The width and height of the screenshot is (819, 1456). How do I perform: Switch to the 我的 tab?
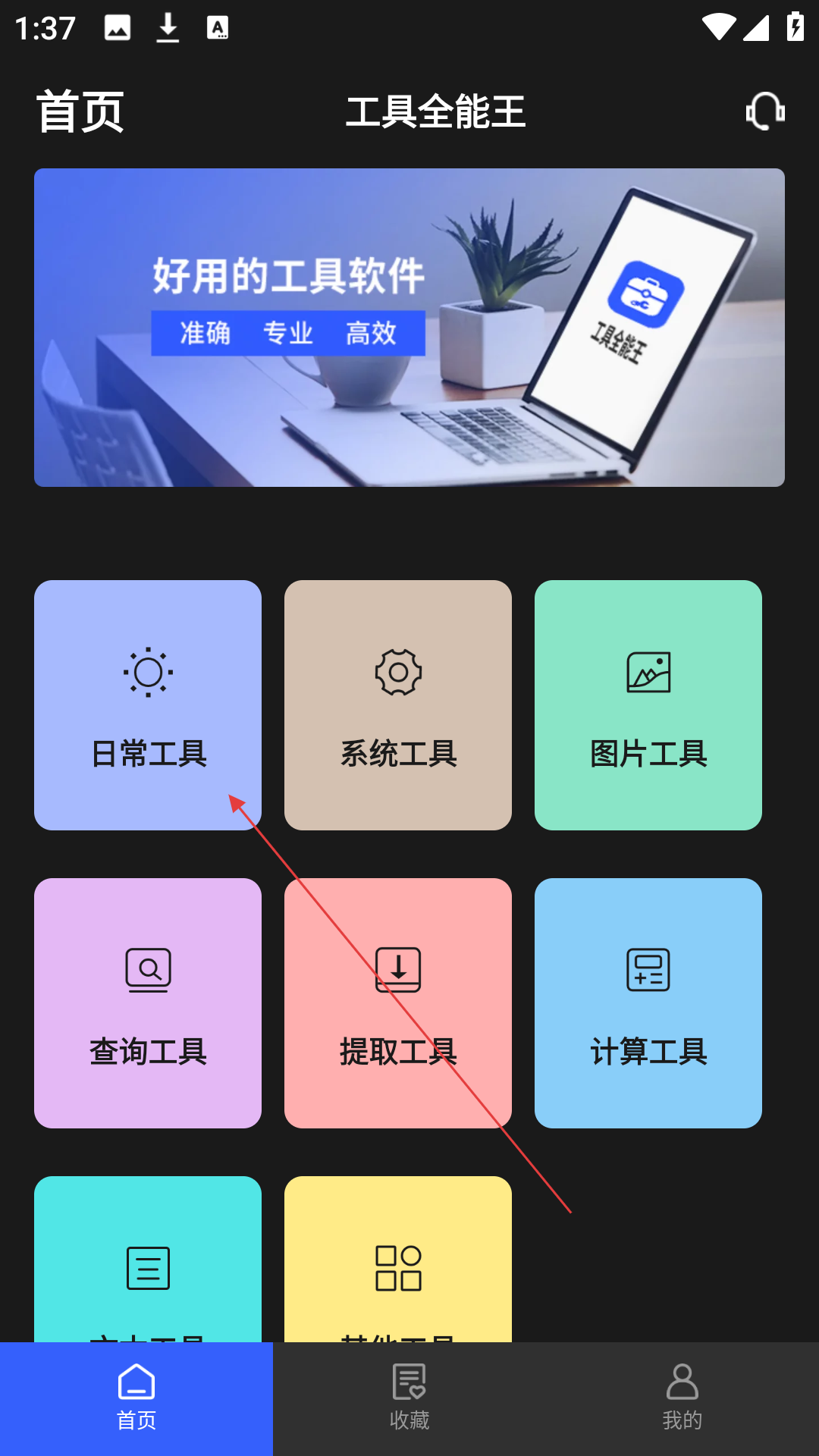coord(682,1399)
